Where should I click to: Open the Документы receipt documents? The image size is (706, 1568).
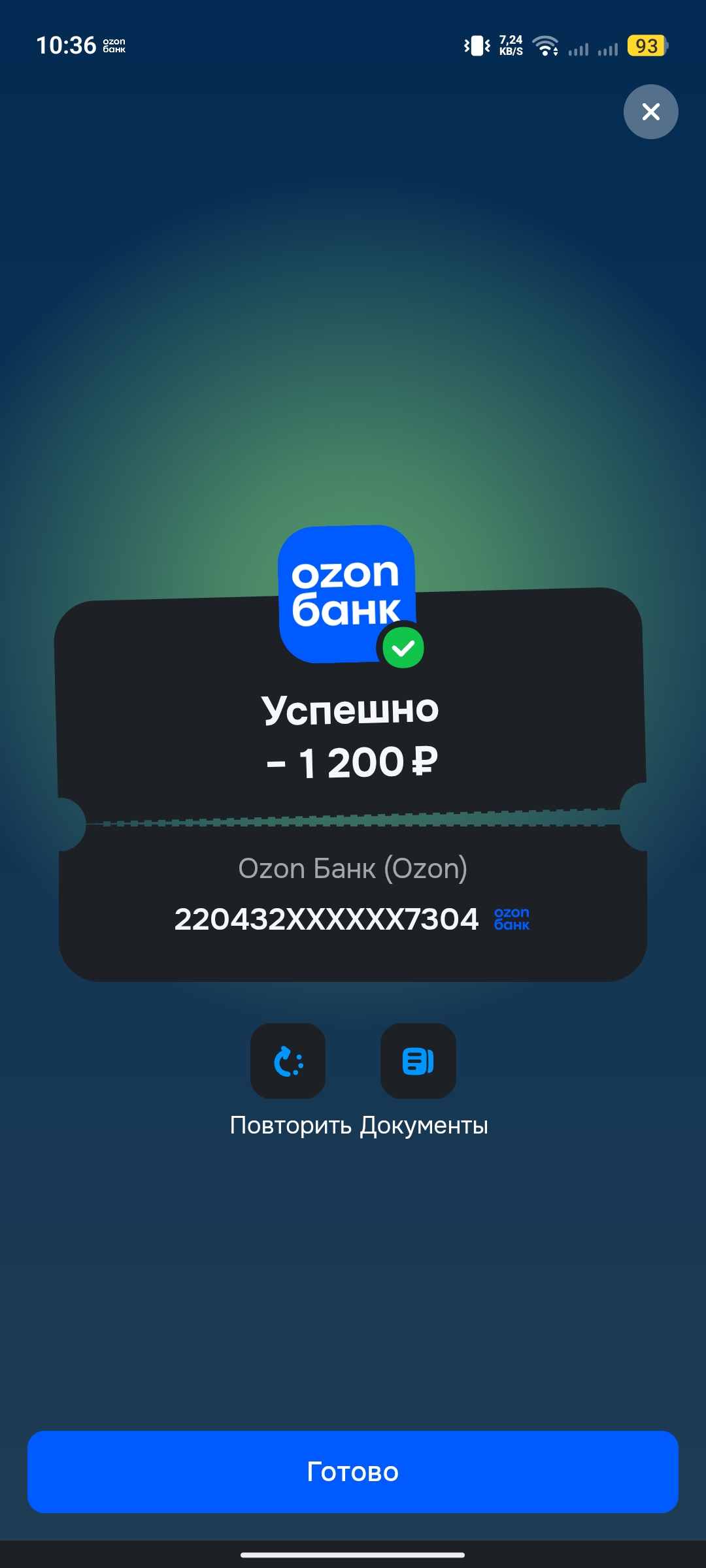tap(418, 1061)
